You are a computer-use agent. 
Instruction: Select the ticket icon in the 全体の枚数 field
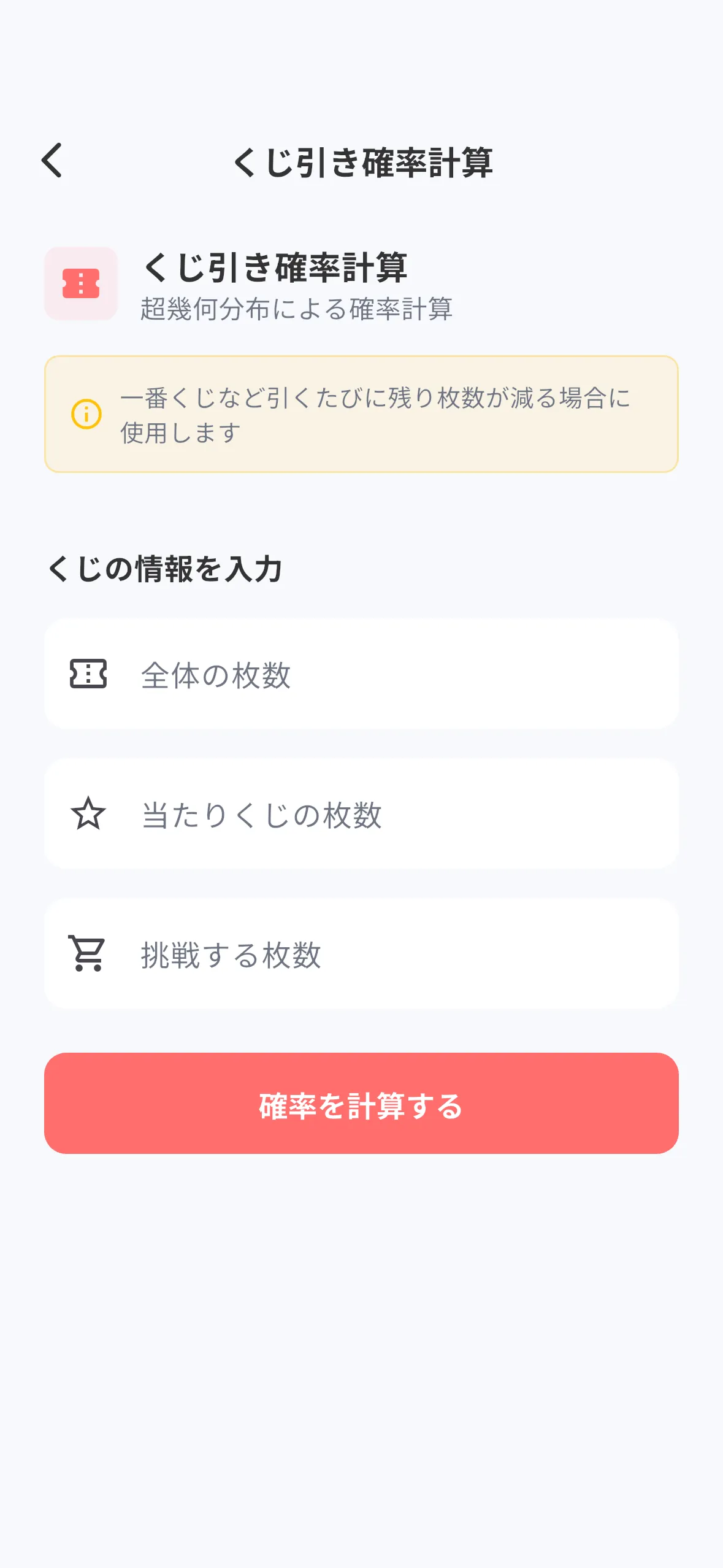click(x=88, y=674)
